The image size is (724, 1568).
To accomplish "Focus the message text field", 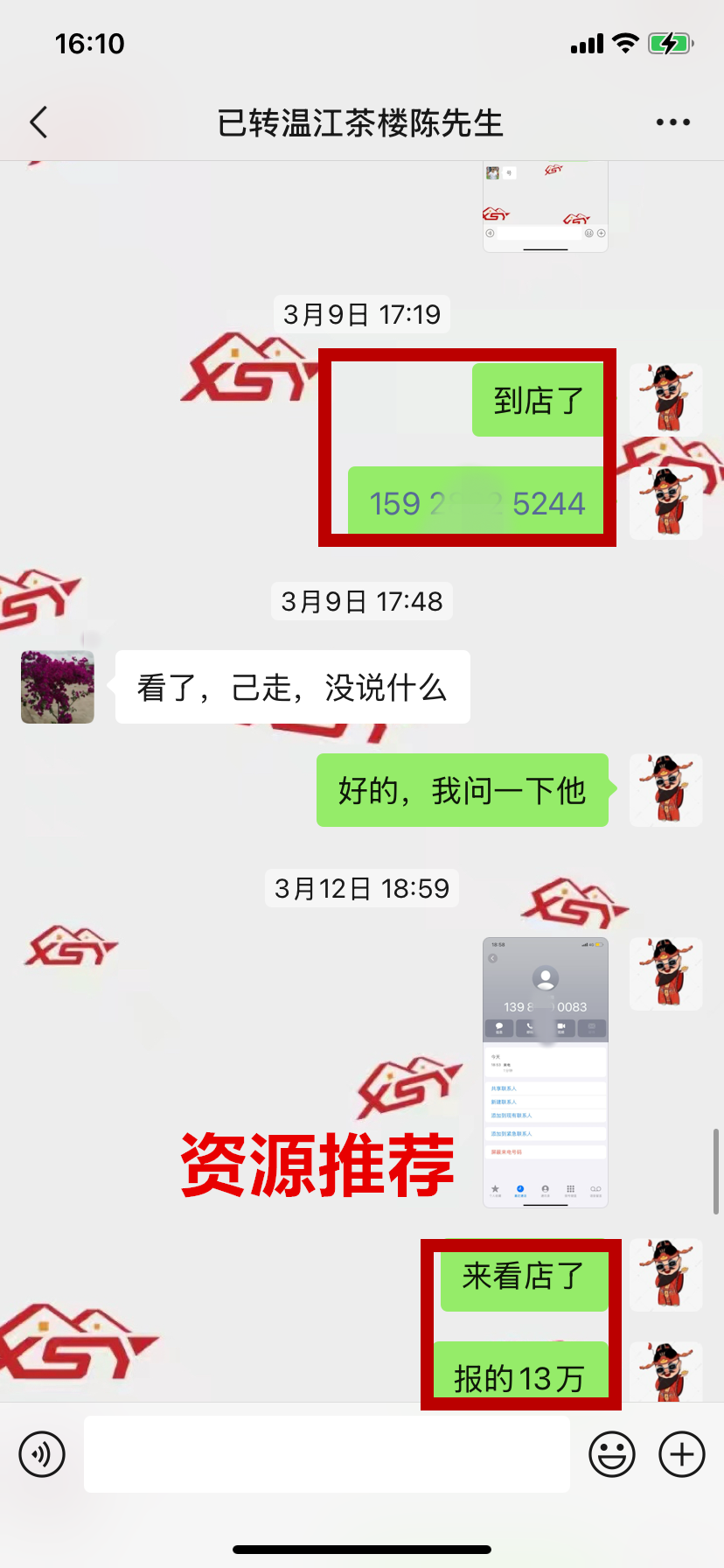I will click(x=326, y=1454).
